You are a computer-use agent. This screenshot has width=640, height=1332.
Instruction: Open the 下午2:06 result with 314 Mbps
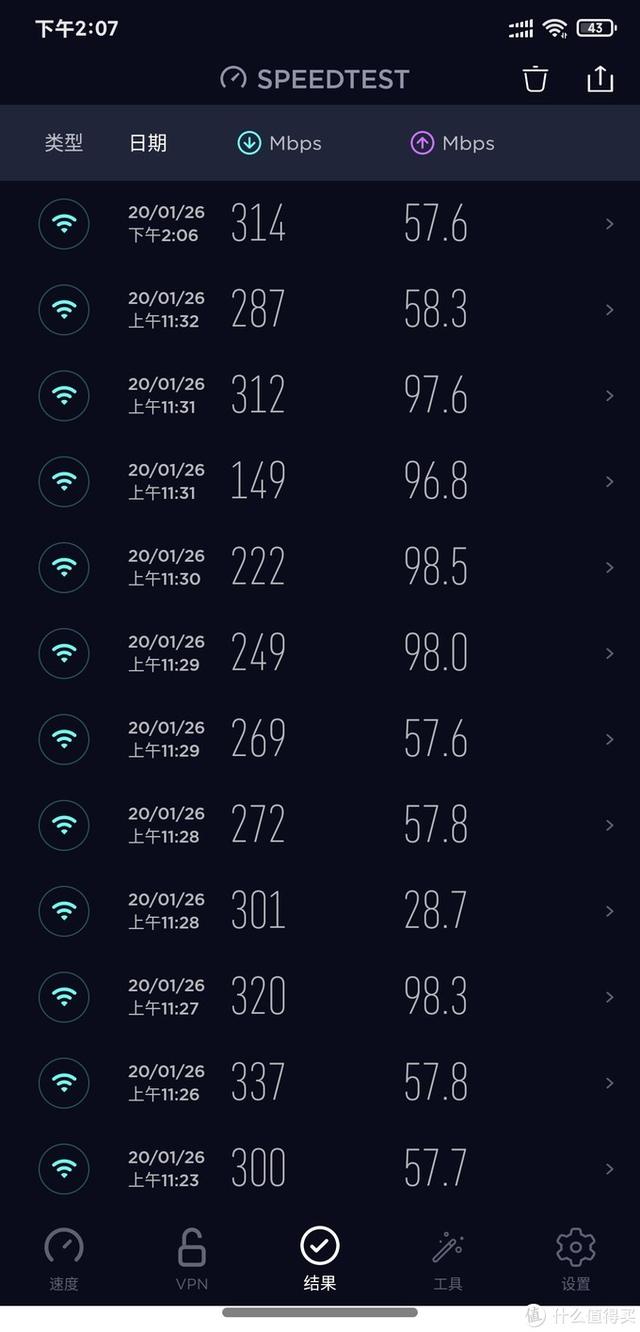[x=320, y=224]
